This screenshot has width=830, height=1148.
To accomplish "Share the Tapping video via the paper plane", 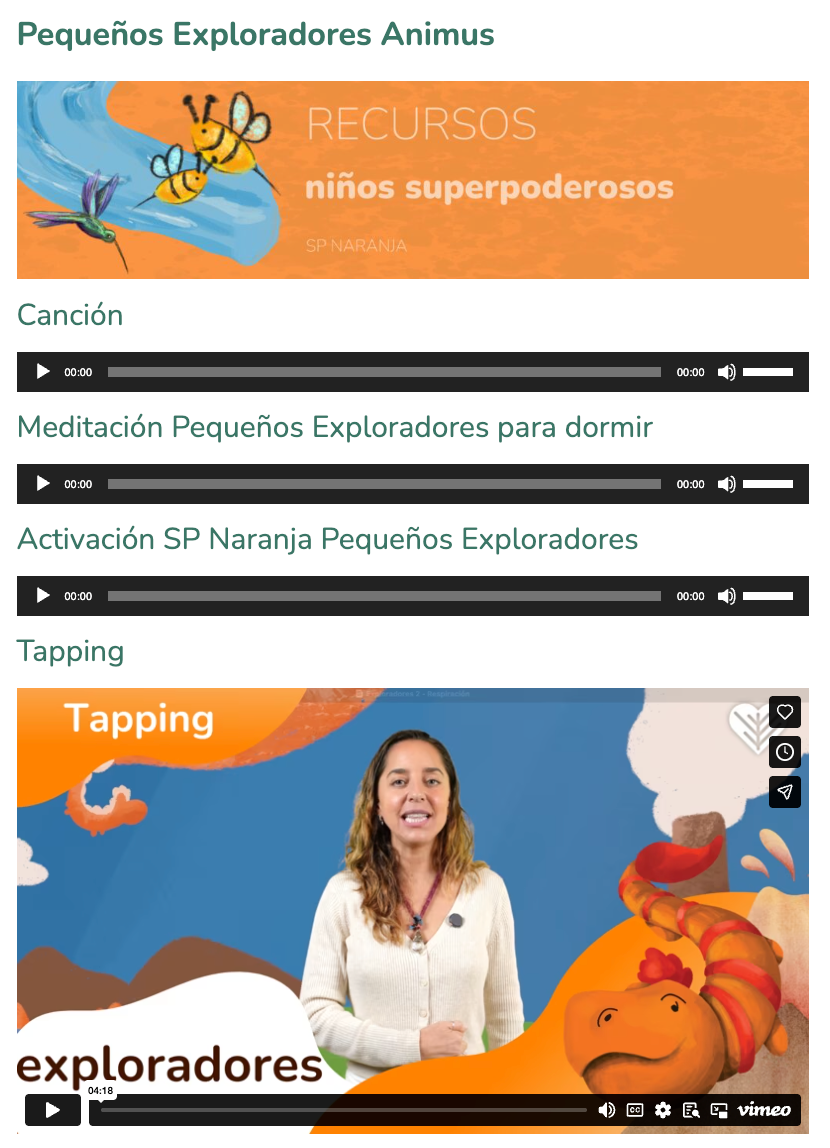I will pos(784,792).
